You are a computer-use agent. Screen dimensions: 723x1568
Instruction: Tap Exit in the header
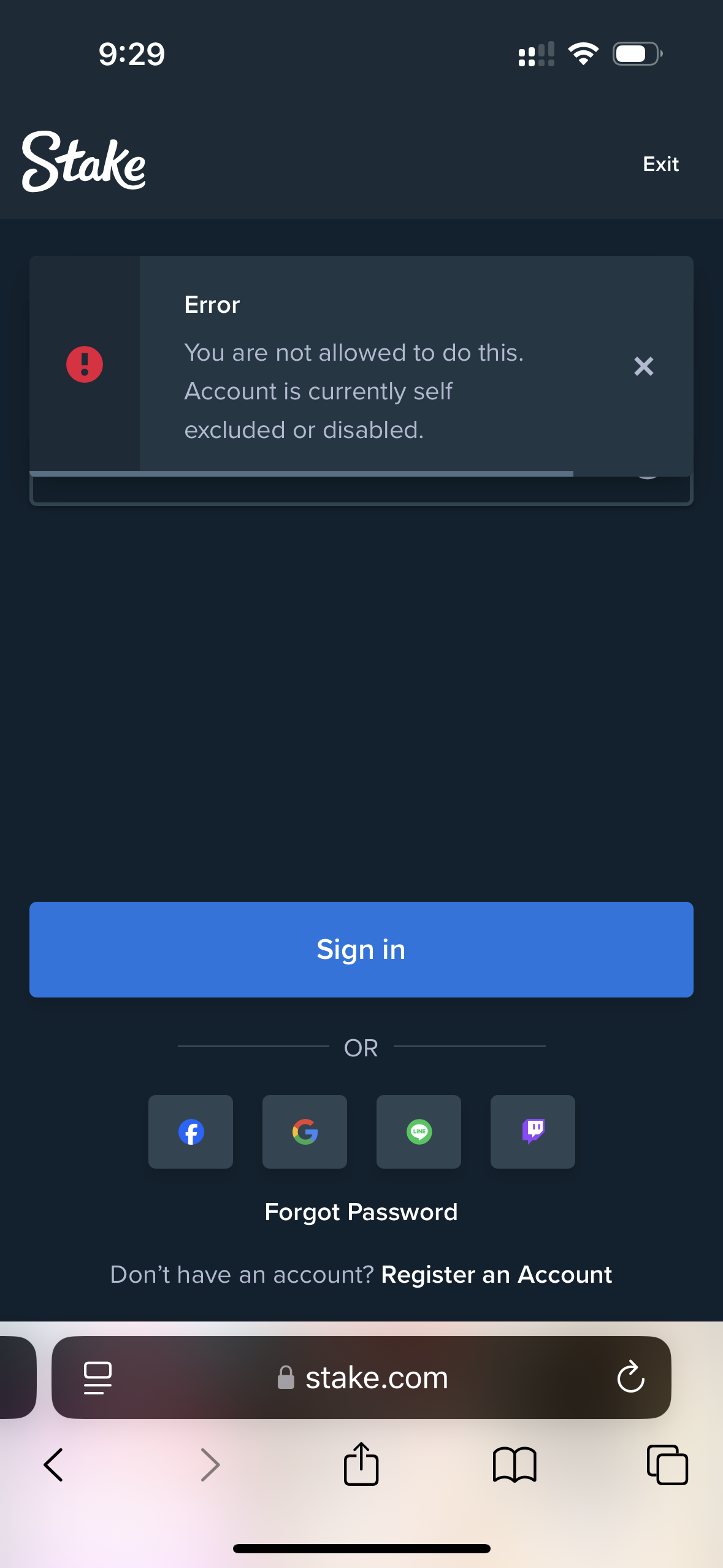tap(660, 164)
